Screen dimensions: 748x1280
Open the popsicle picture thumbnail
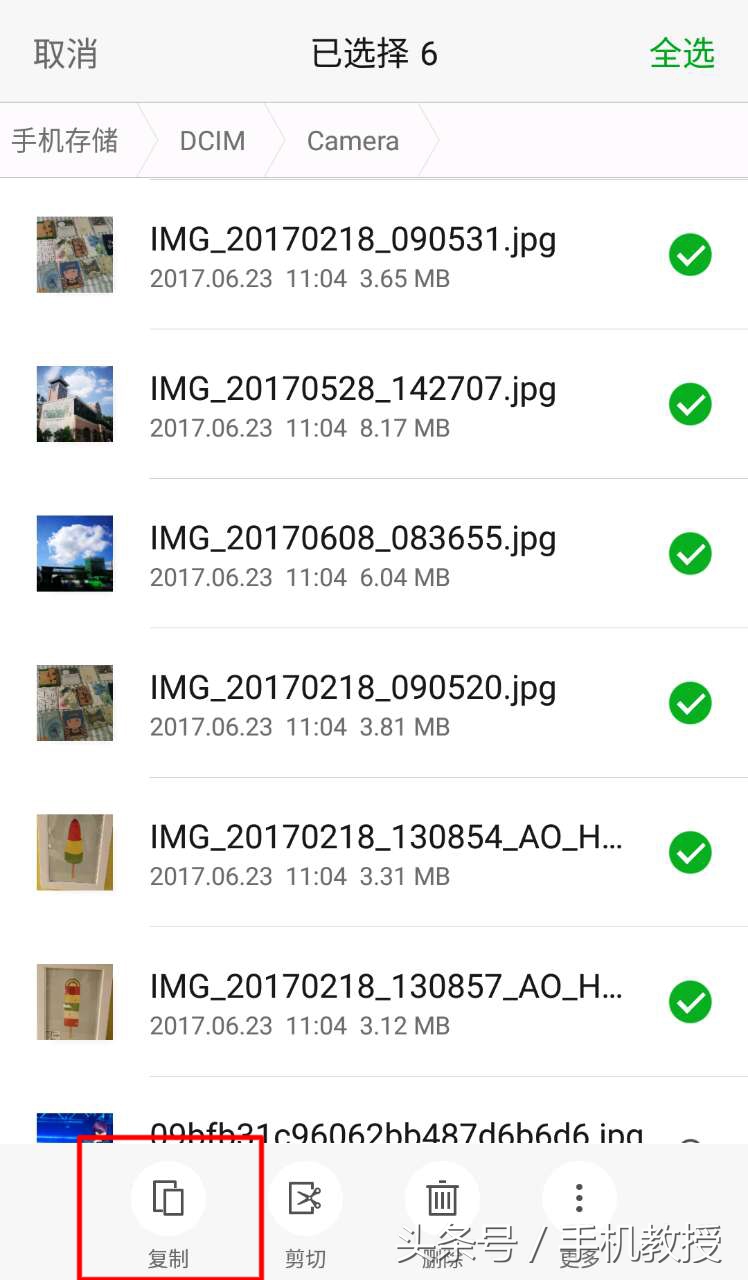click(74, 852)
